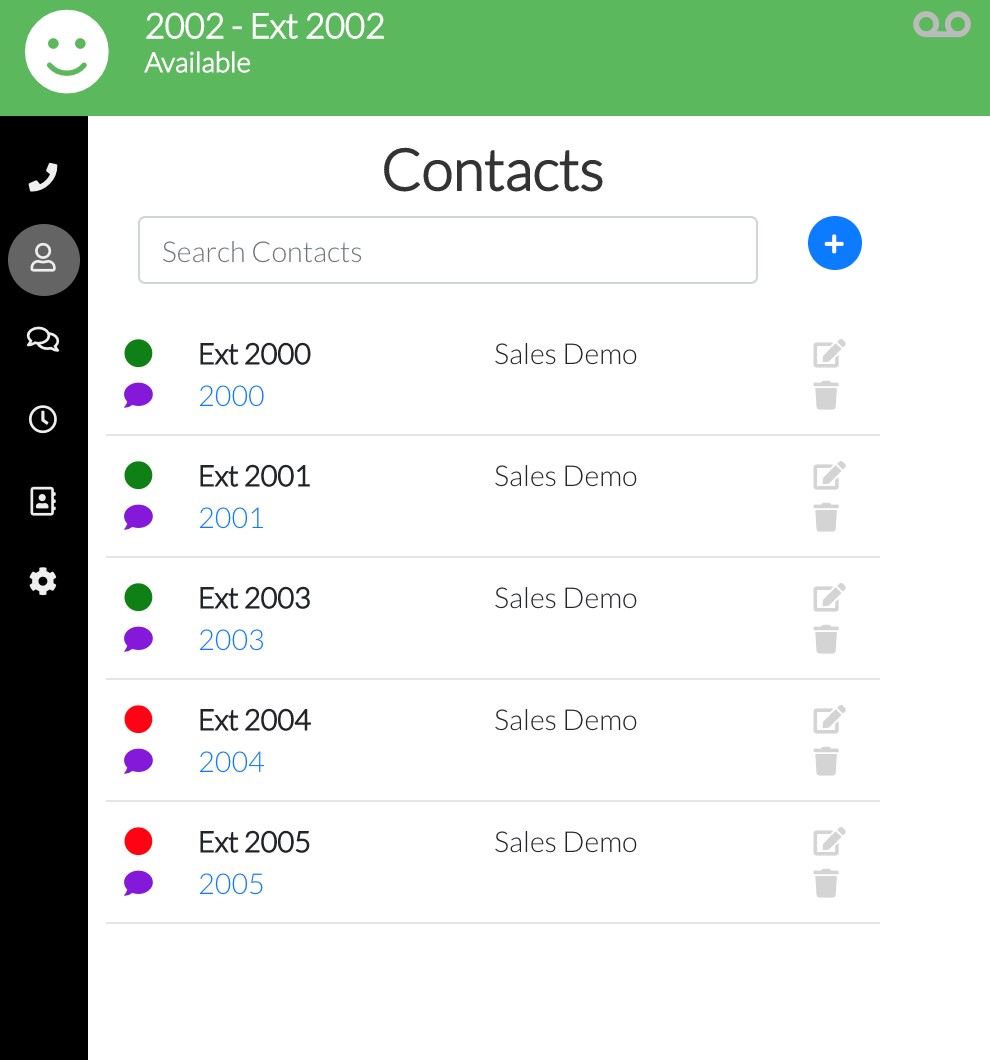990x1060 pixels.
Task: Call the 2003 number link
Action: click(x=231, y=640)
